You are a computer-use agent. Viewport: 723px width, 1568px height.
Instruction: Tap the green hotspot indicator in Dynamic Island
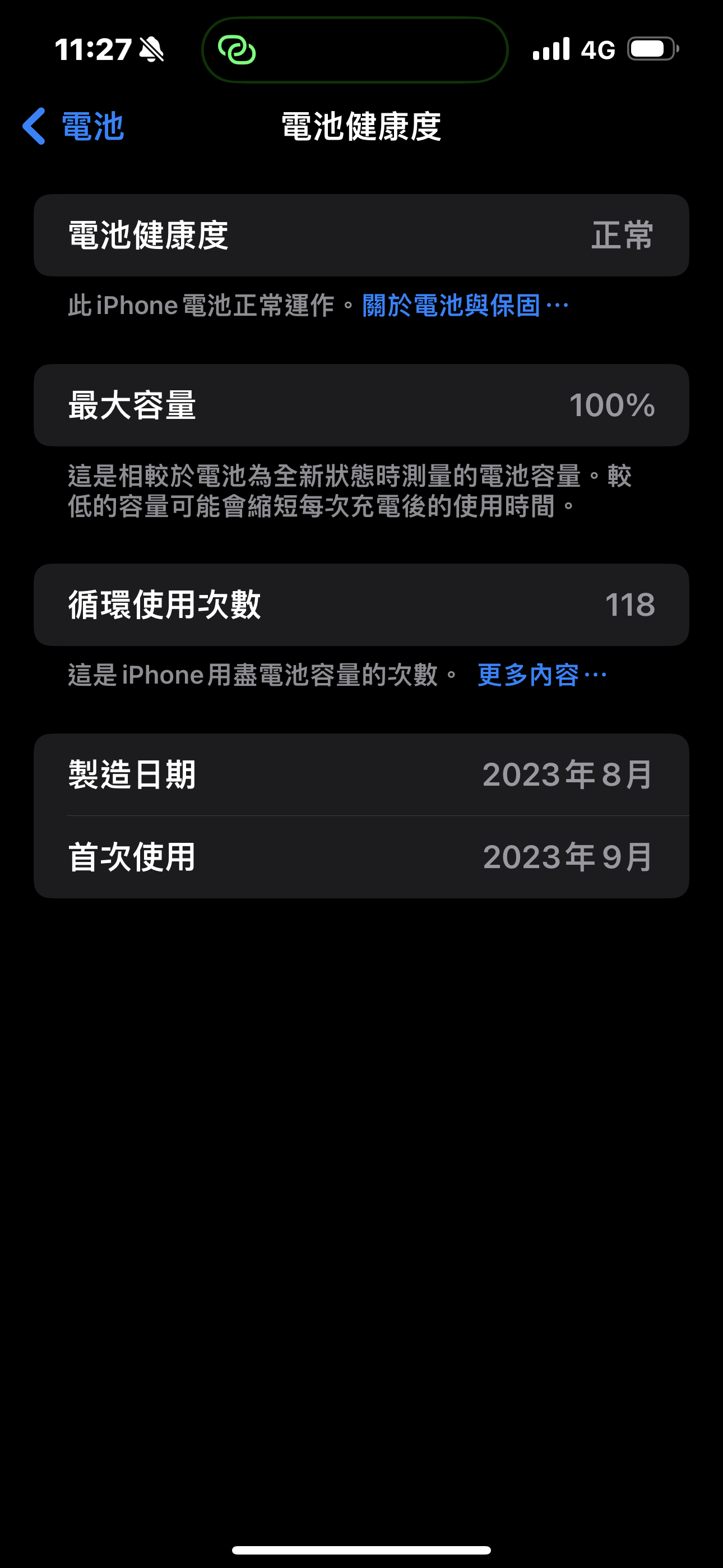point(237,50)
